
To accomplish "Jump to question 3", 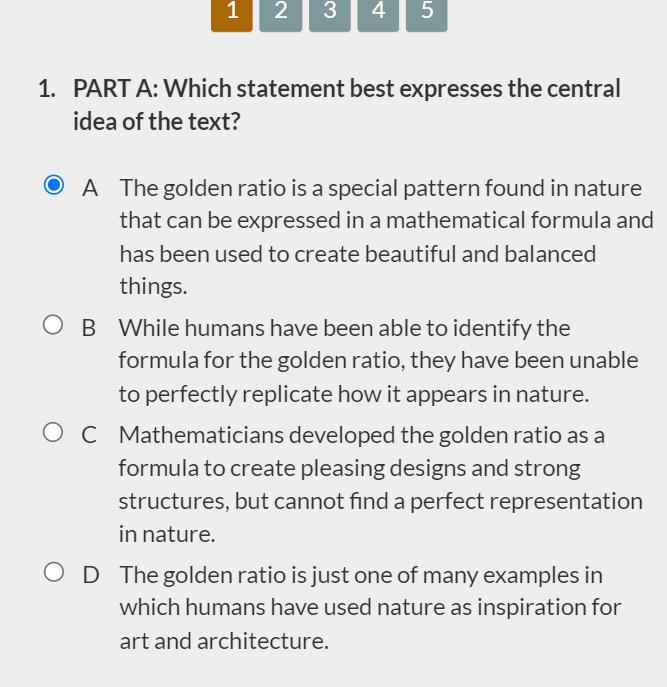I will 330,14.
